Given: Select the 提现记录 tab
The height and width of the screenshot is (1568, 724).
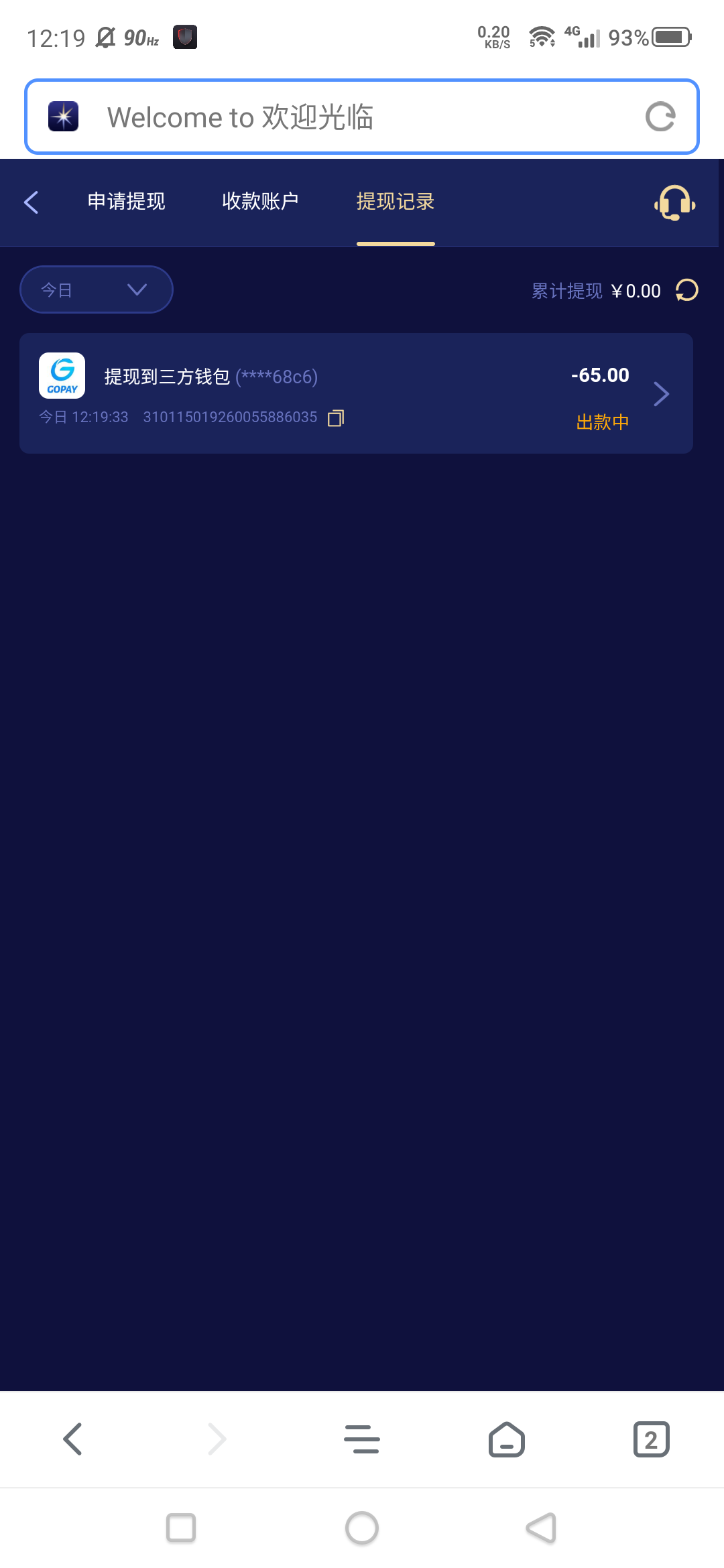Looking at the screenshot, I should (x=396, y=202).
